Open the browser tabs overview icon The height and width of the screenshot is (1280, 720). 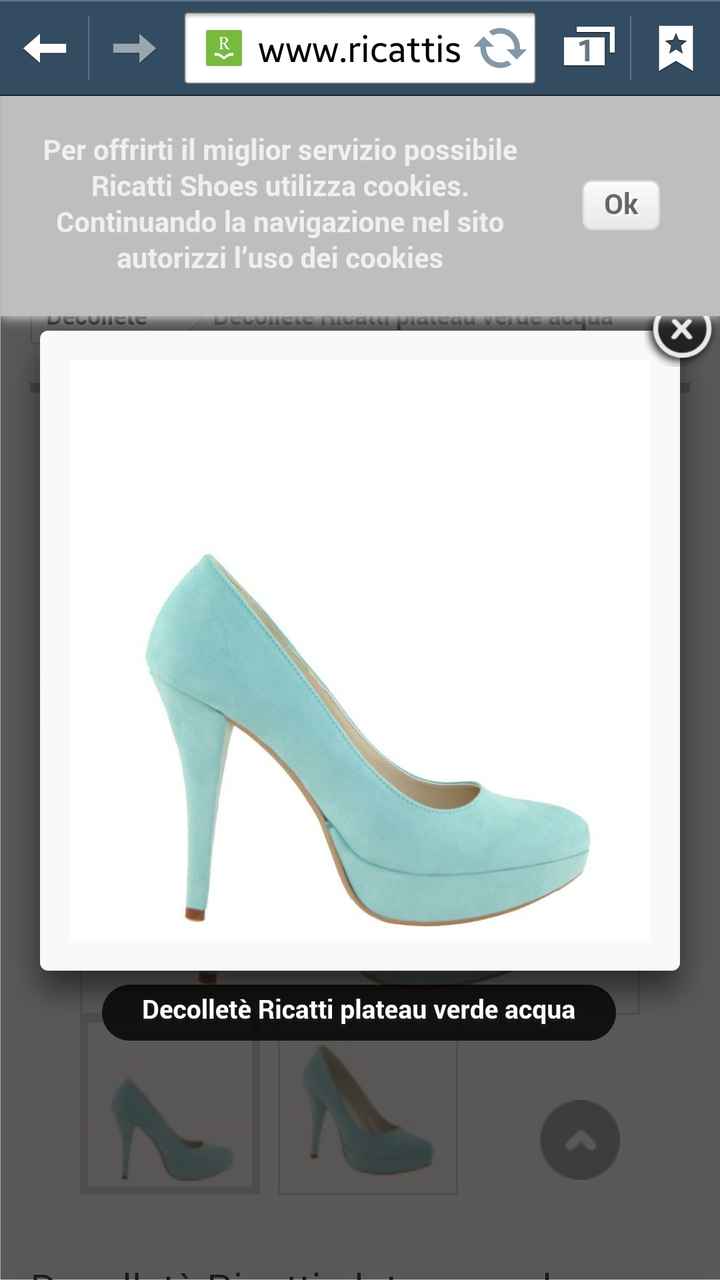click(x=589, y=47)
